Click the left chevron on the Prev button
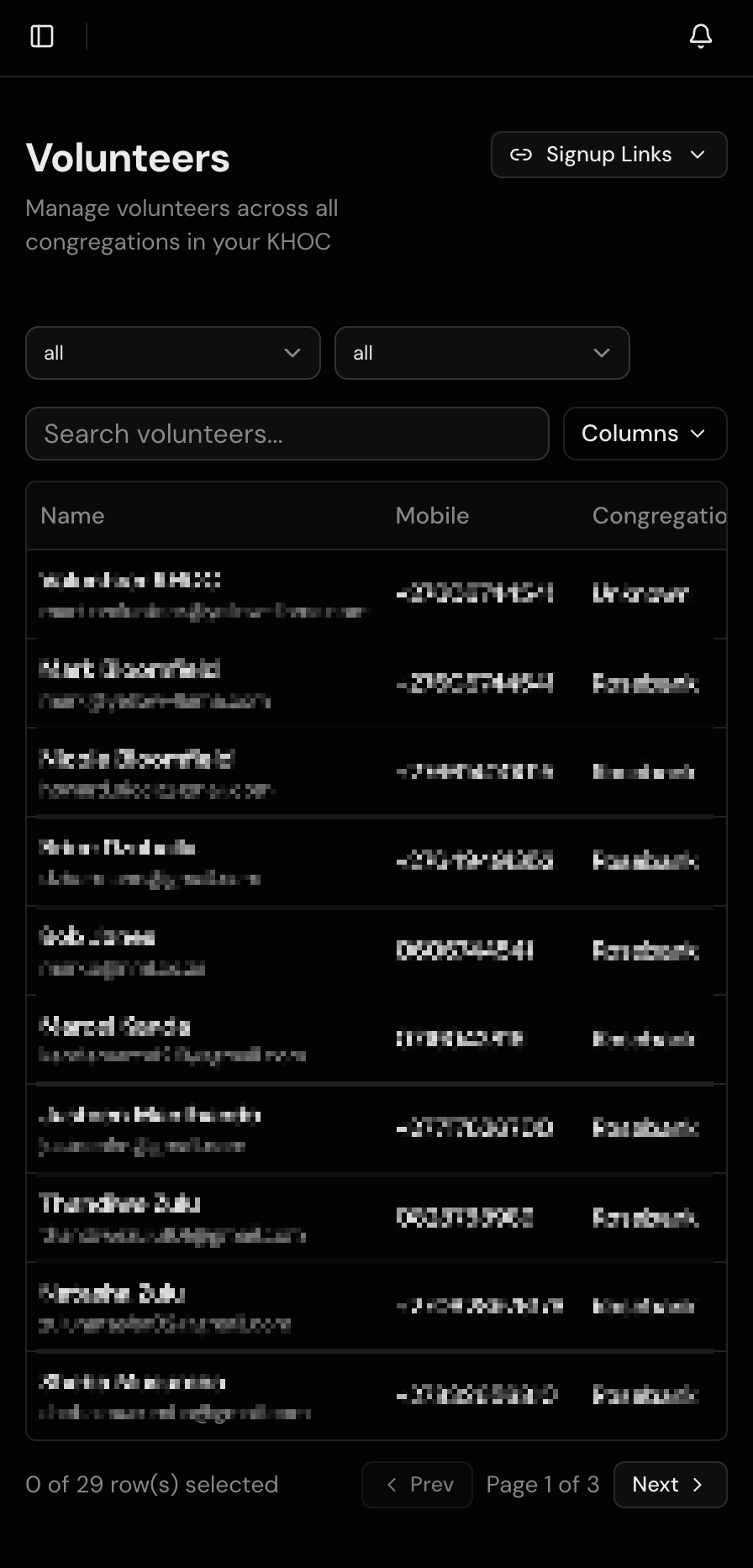The image size is (753, 1568). click(x=391, y=1485)
